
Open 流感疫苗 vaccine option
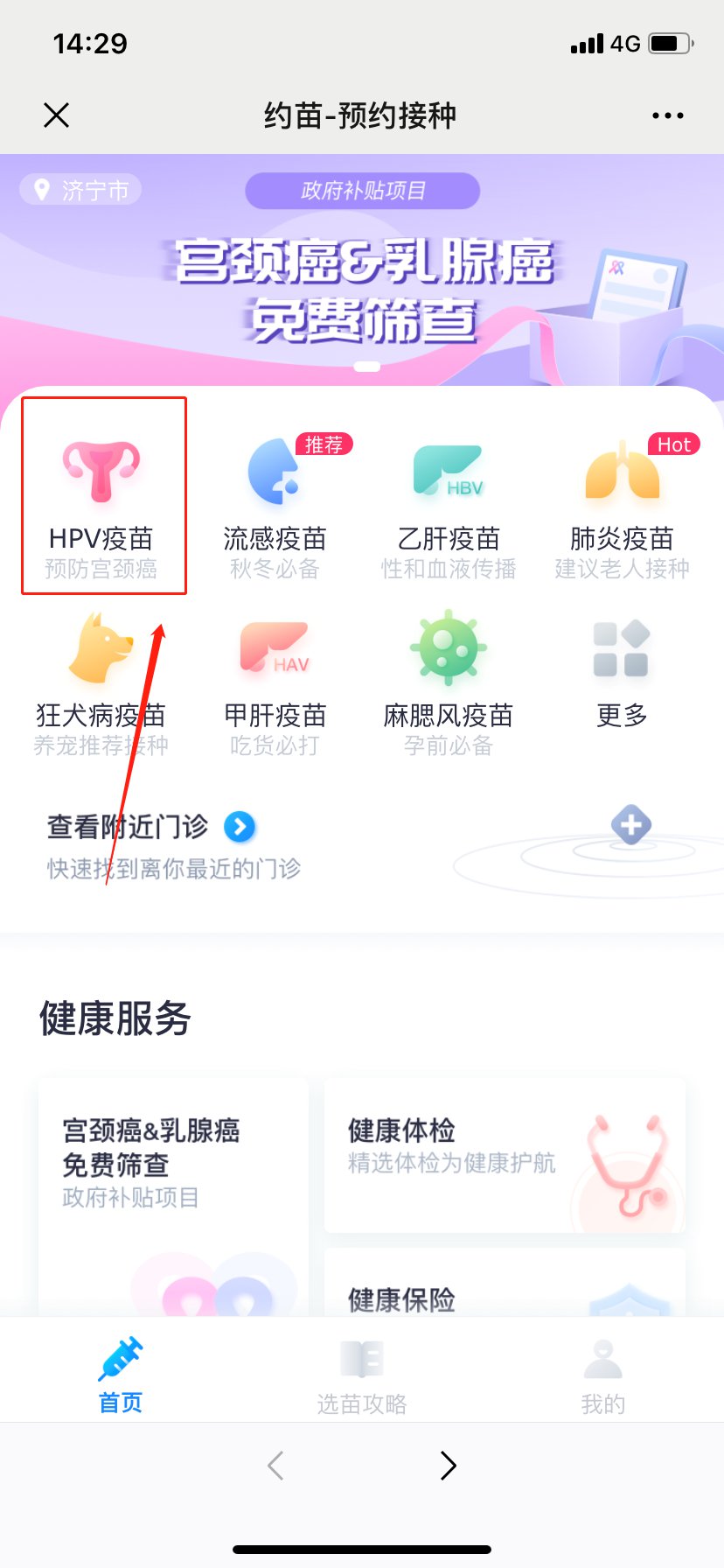(x=275, y=507)
